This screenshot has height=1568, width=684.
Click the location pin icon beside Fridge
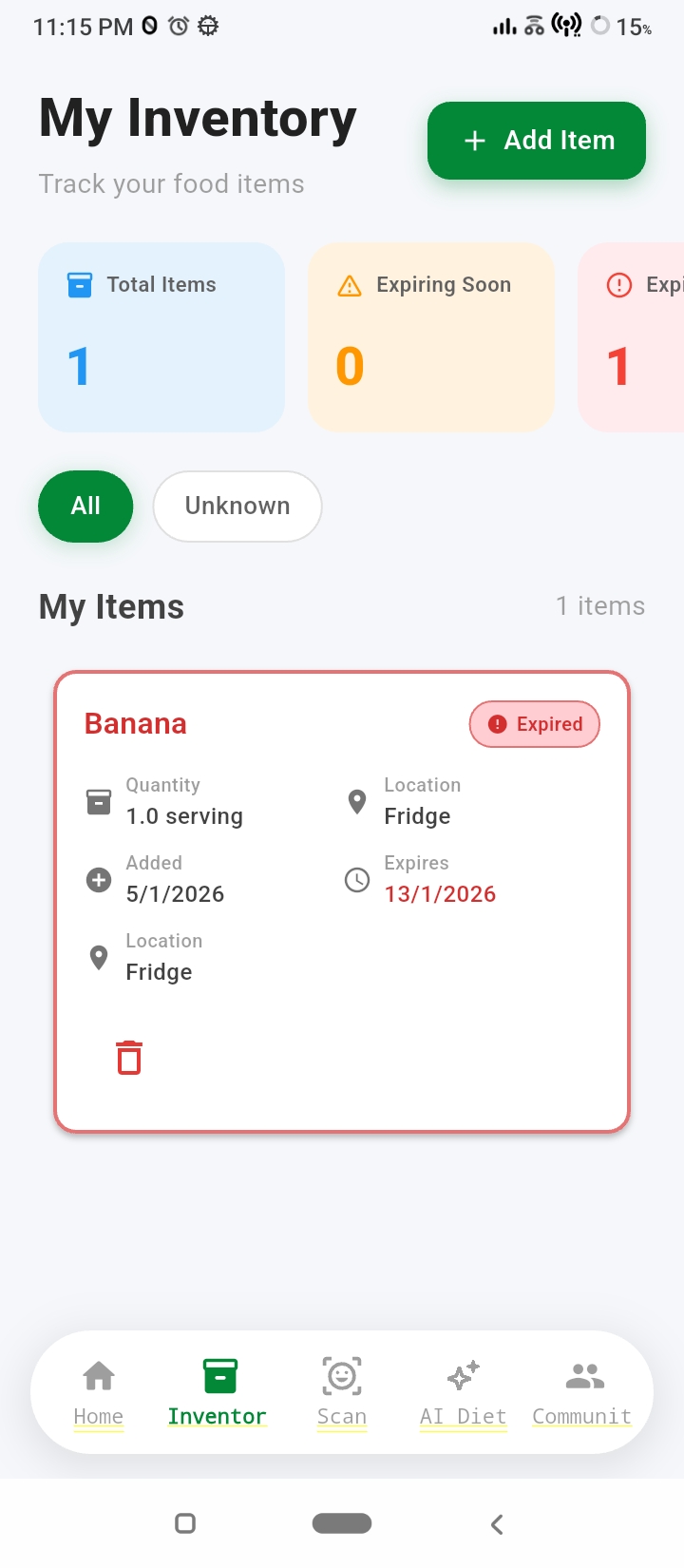[x=356, y=801]
